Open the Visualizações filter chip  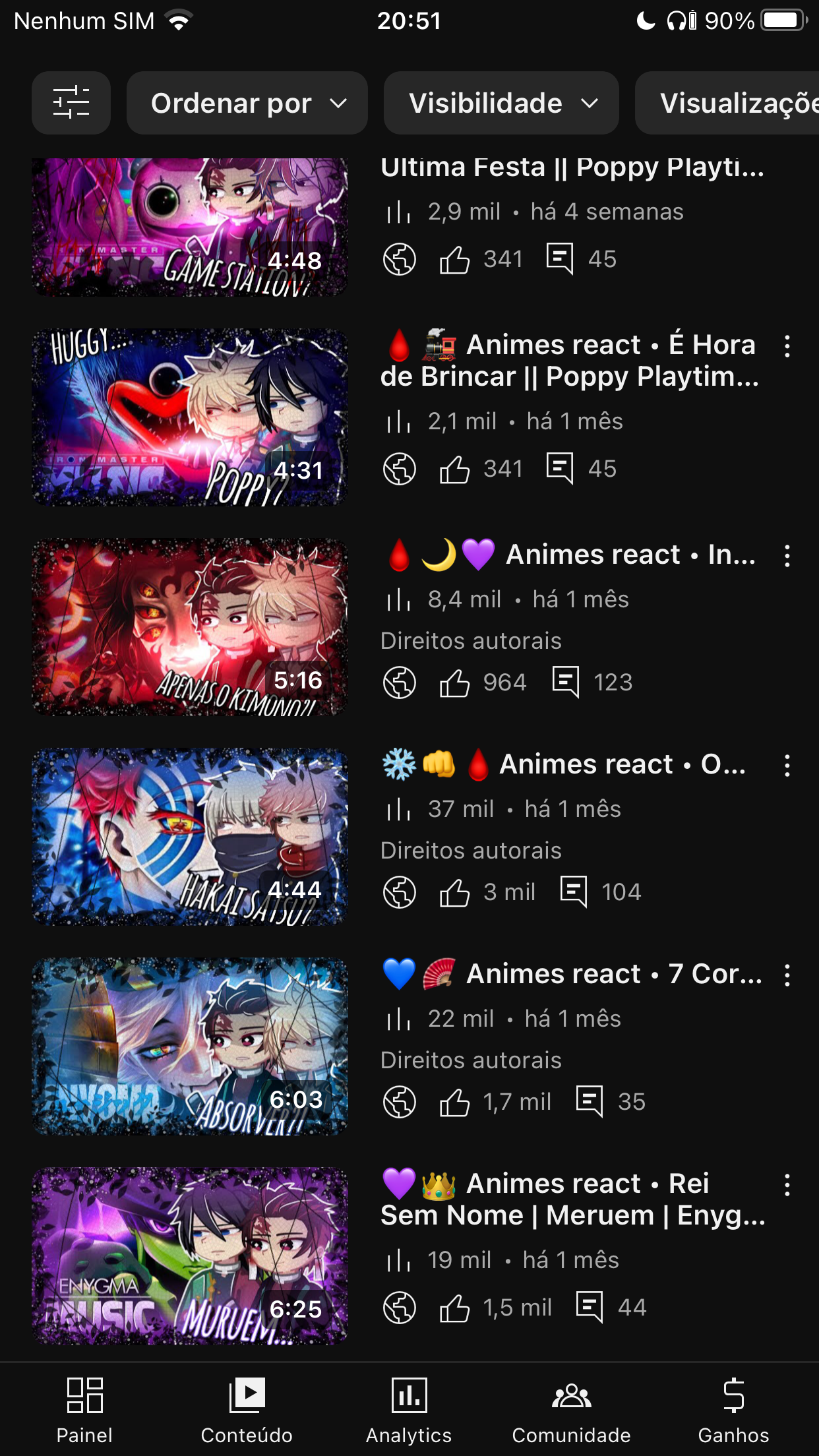pos(727,103)
